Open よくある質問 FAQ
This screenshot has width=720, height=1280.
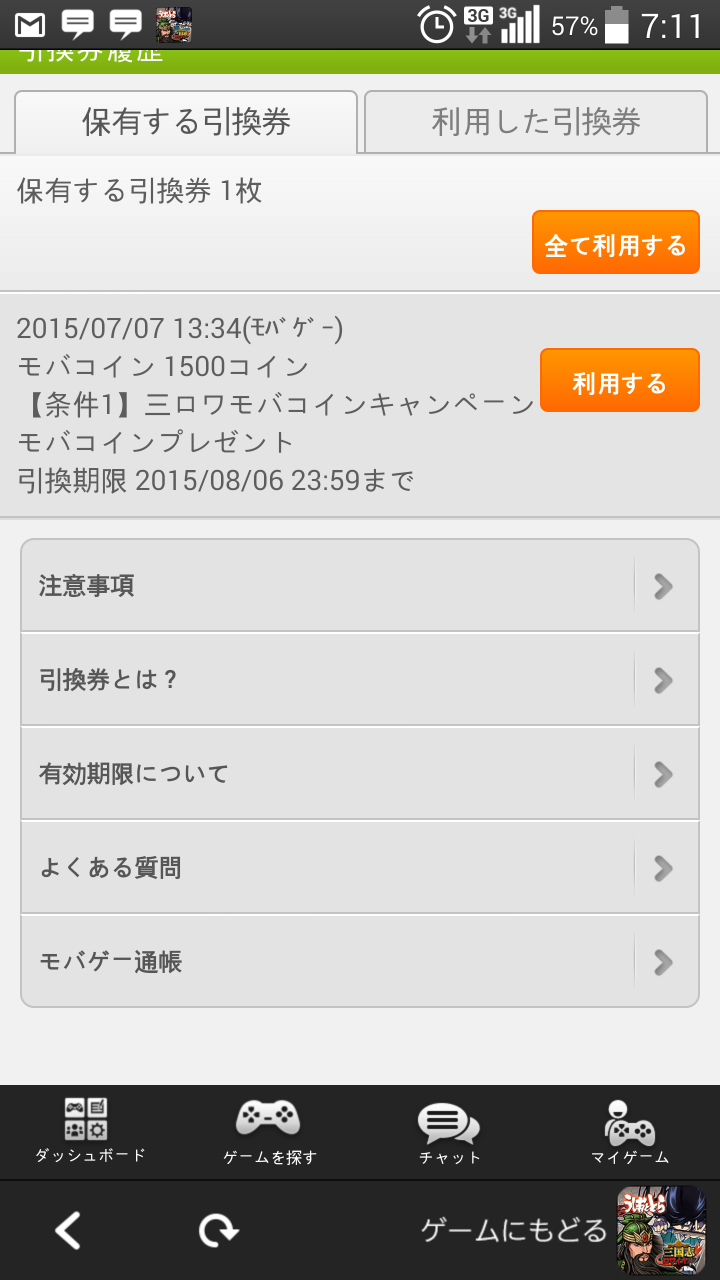point(360,868)
